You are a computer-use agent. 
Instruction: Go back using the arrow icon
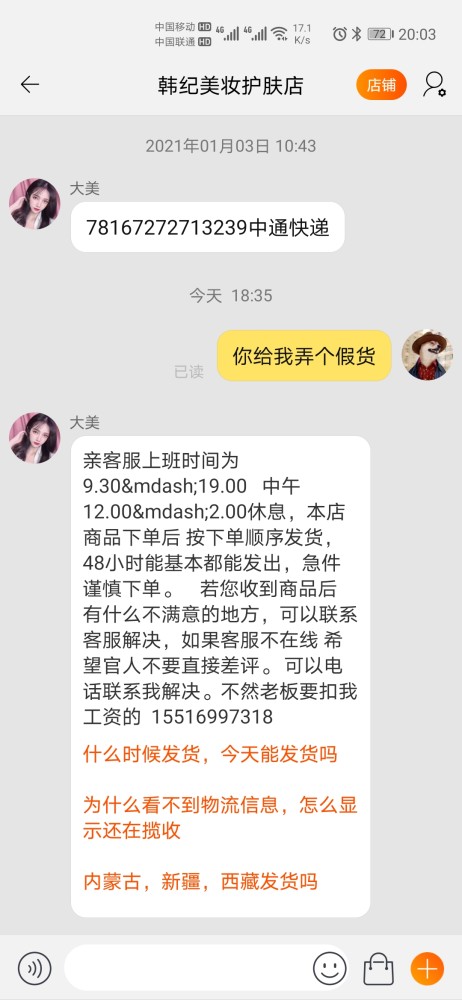pos(29,85)
